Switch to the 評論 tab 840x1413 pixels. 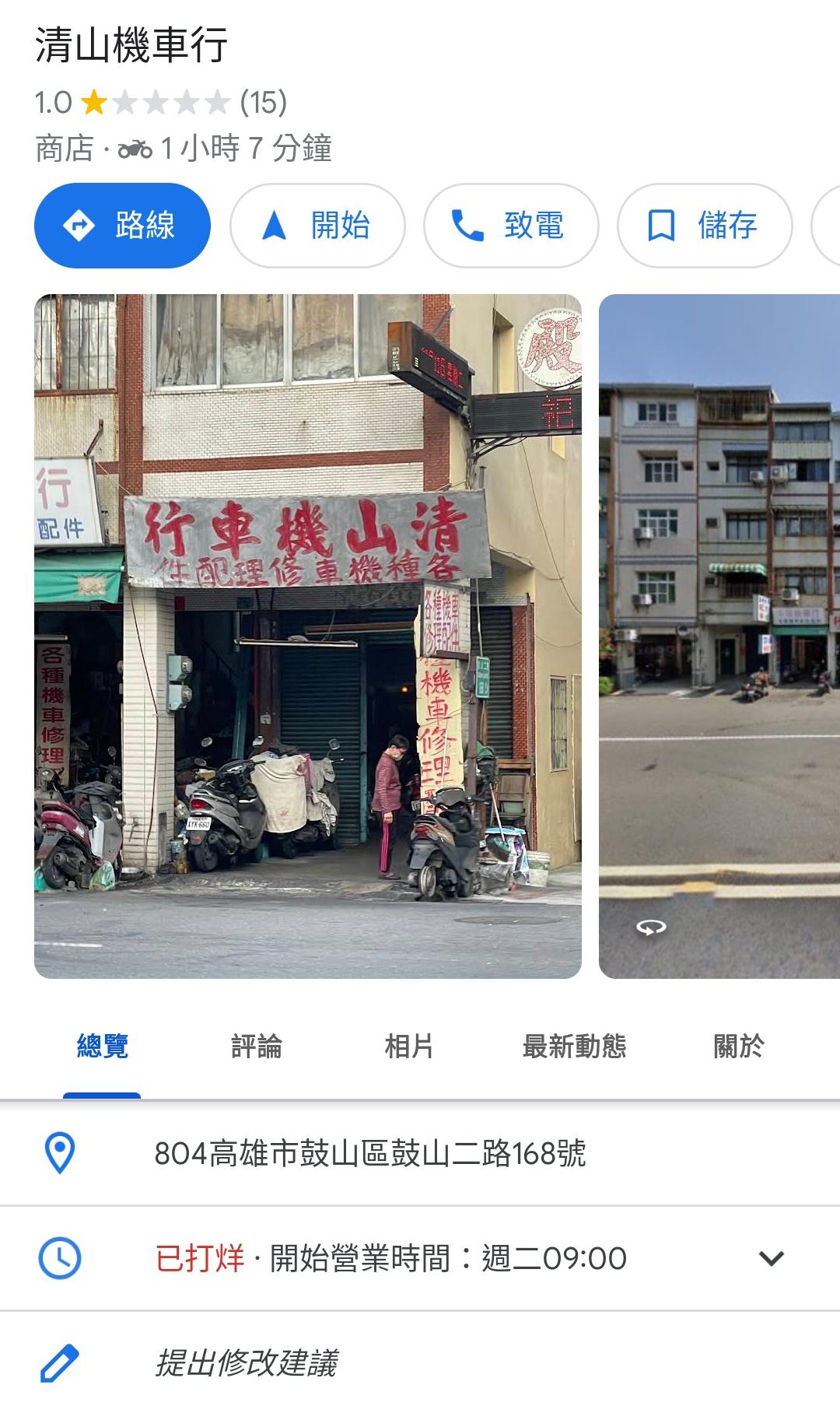(x=257, y=1046)
